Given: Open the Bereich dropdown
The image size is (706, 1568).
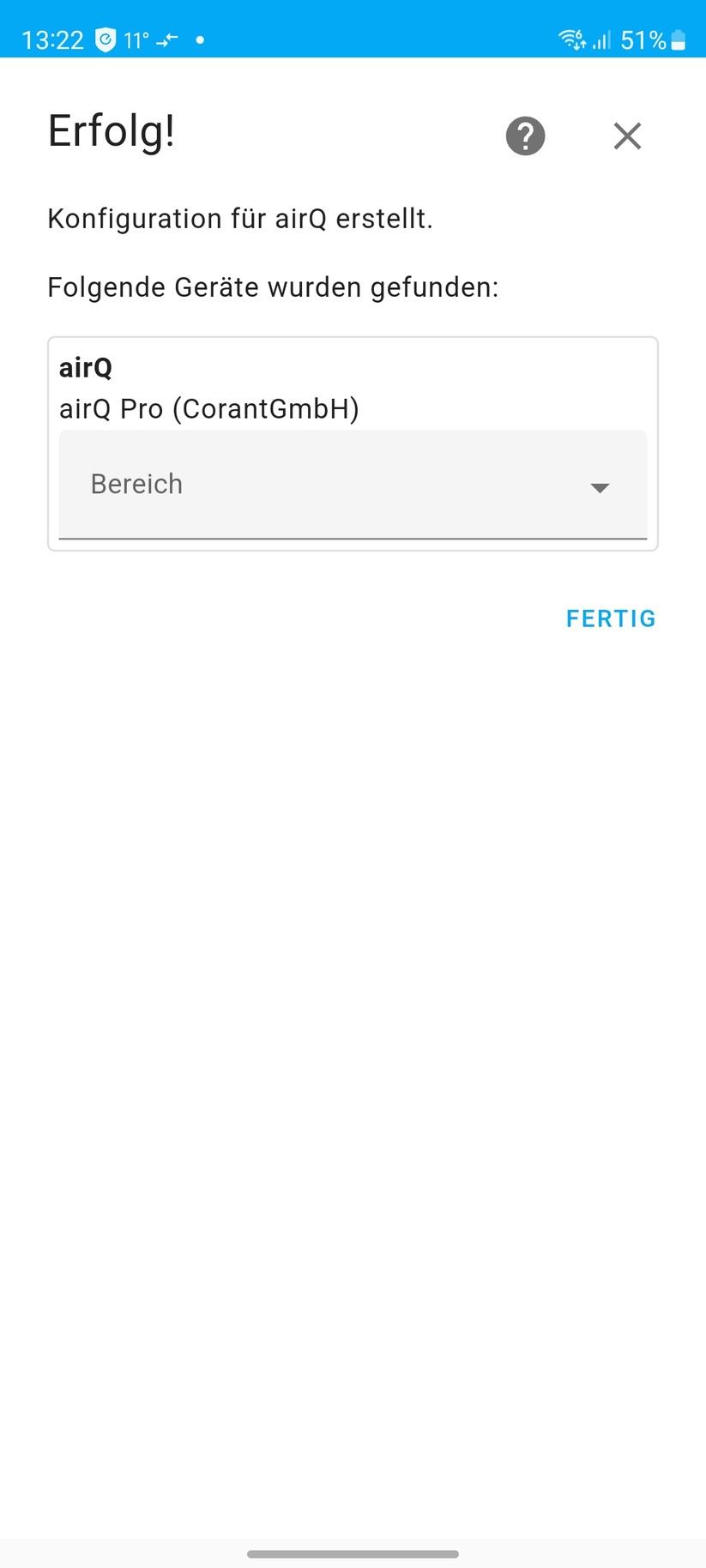Looking at the screenshot, I should click(x=352, y=485).
